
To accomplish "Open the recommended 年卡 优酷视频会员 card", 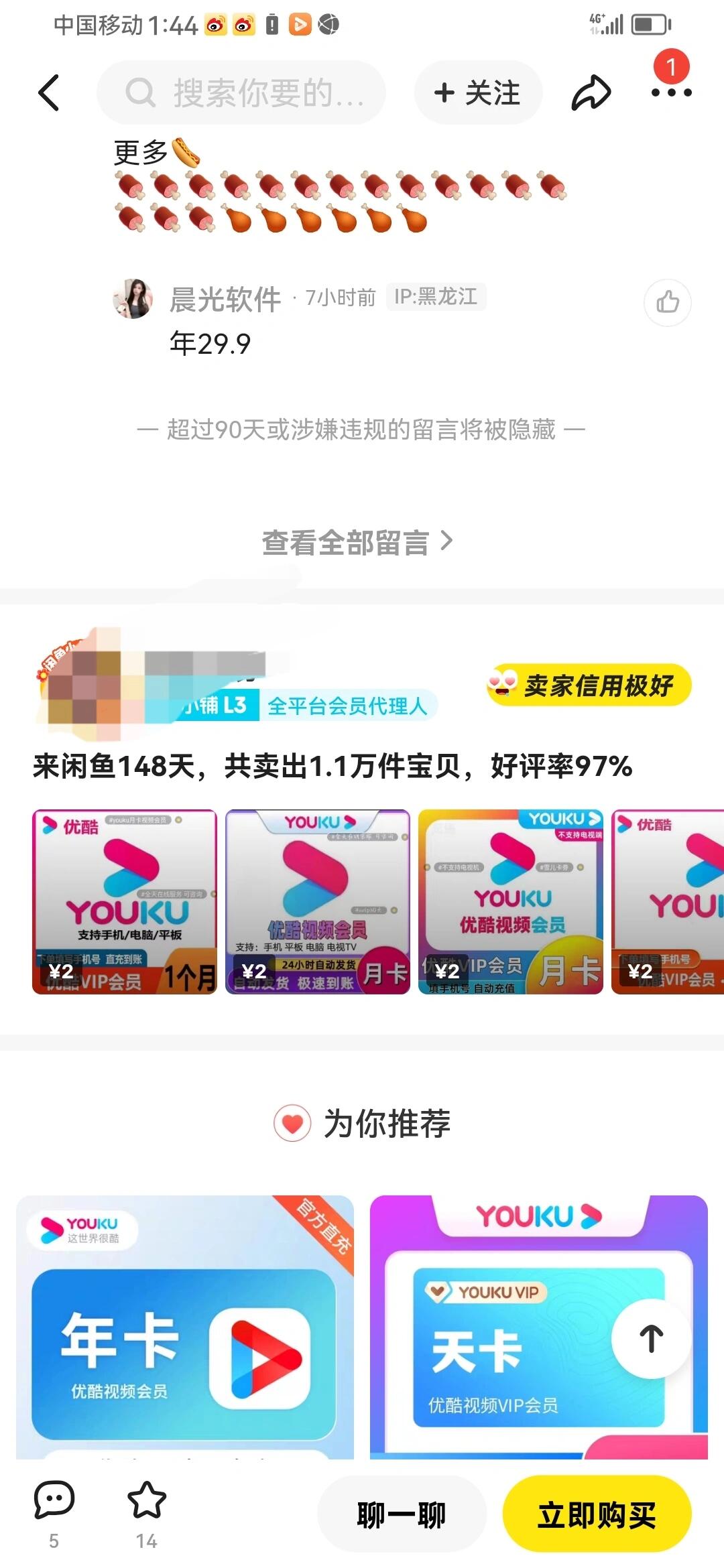I will click(185, 1327).
